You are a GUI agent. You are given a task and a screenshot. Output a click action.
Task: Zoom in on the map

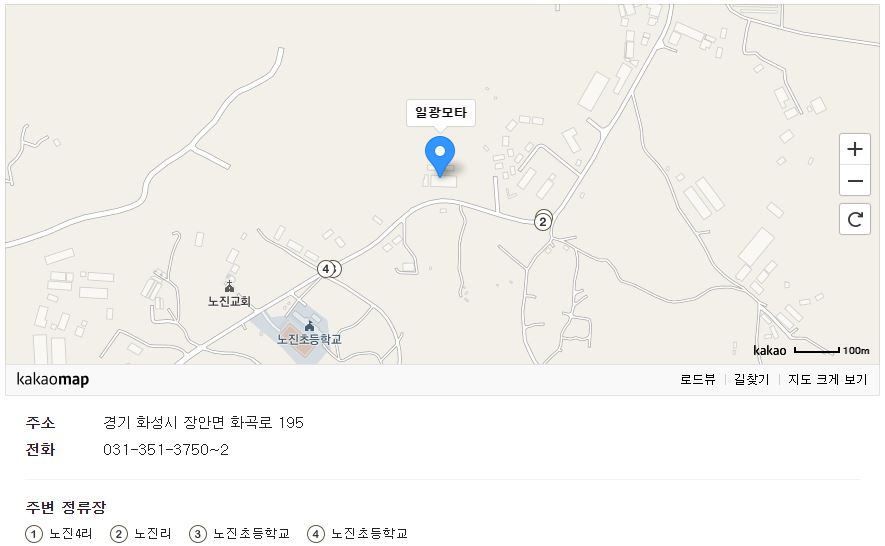coord(855,149)
